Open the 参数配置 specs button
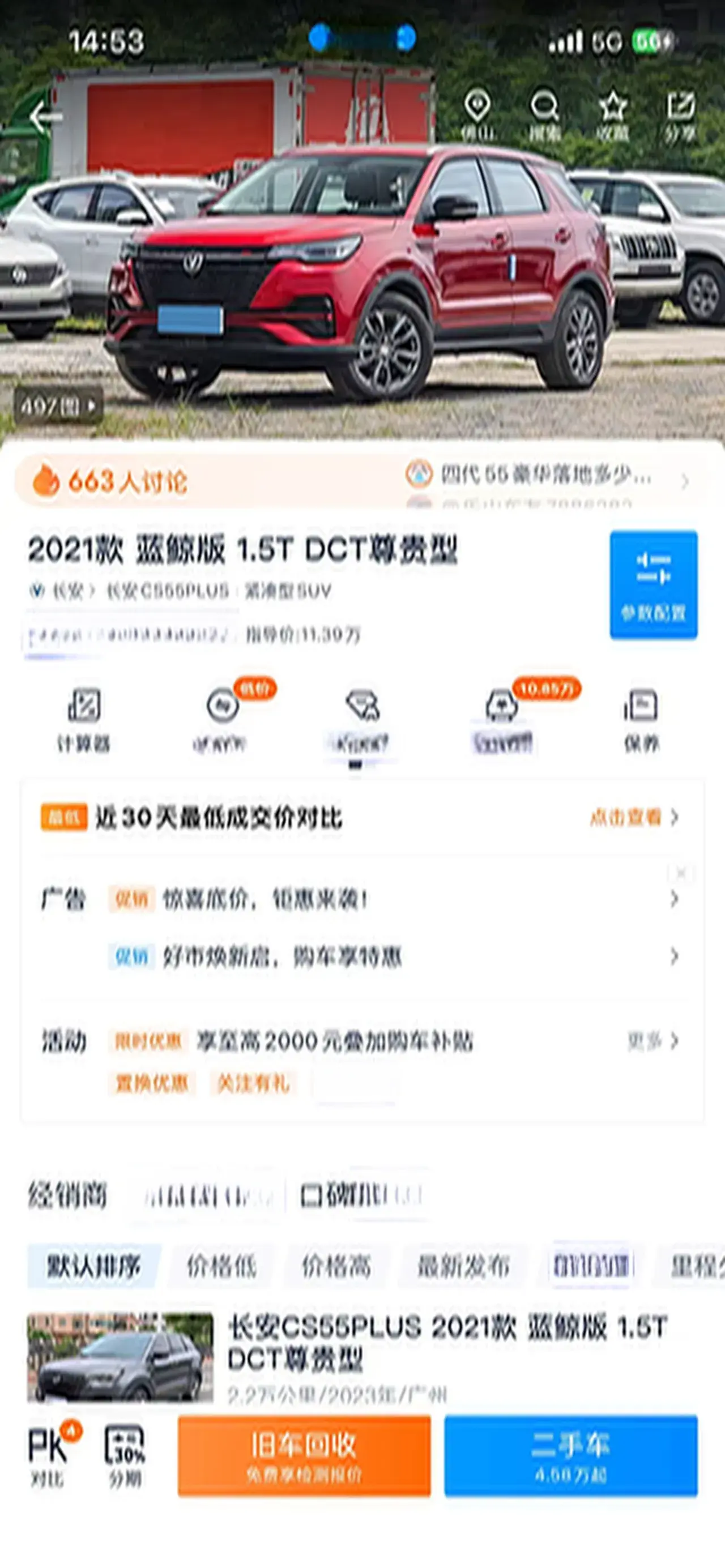The image size is (725, 1568). point(653,584)
